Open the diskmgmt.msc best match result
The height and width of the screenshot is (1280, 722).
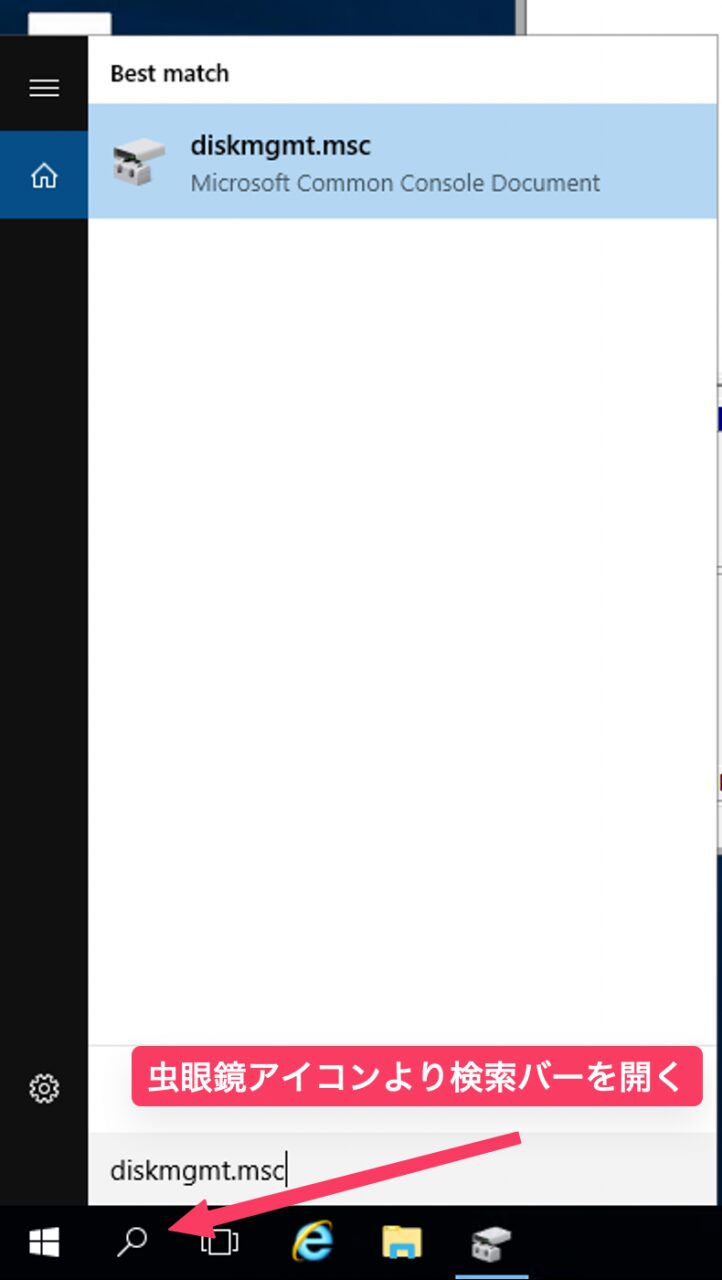403,161
